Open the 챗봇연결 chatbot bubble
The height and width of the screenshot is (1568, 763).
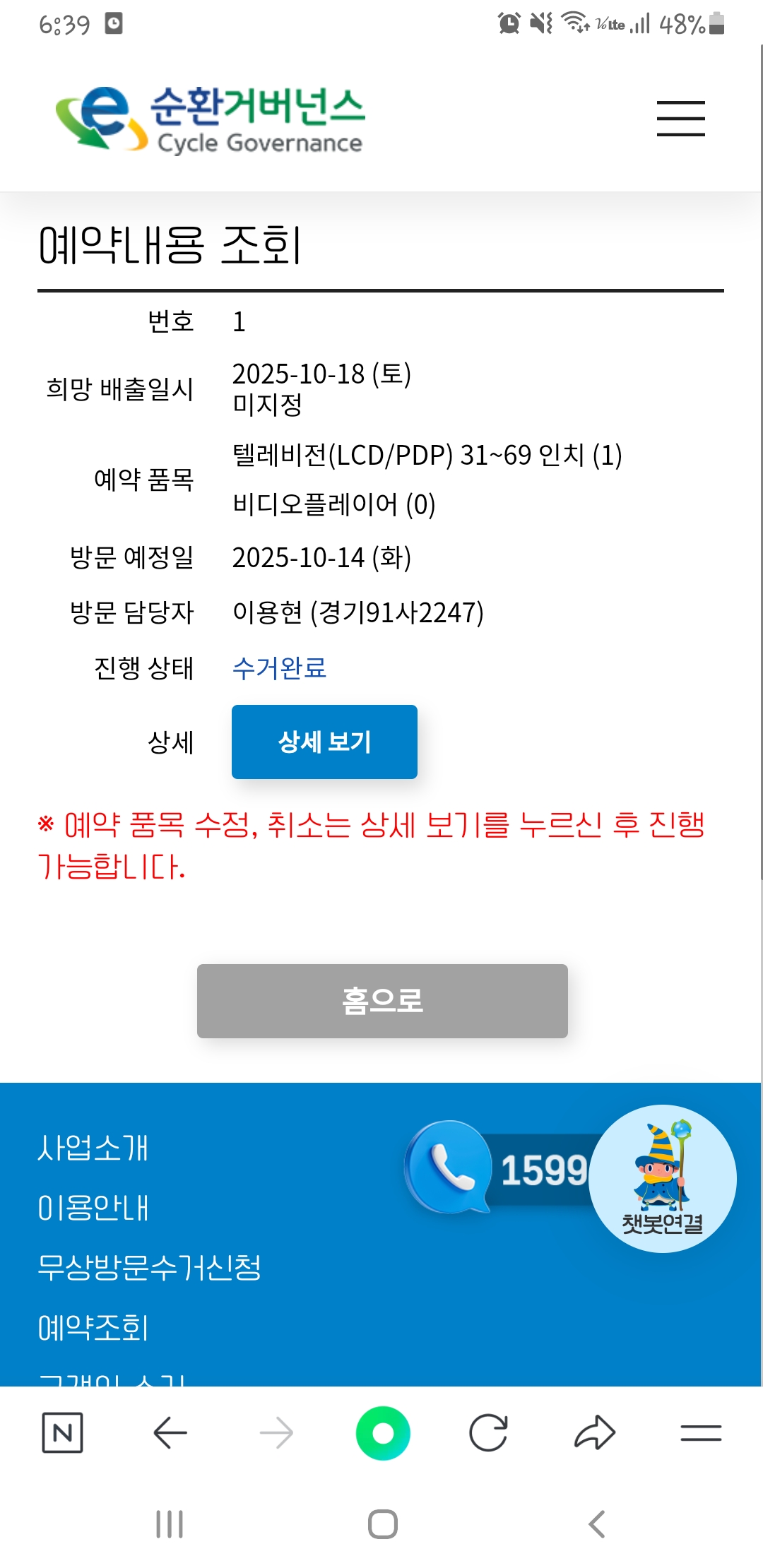(x=663, y=1179)
